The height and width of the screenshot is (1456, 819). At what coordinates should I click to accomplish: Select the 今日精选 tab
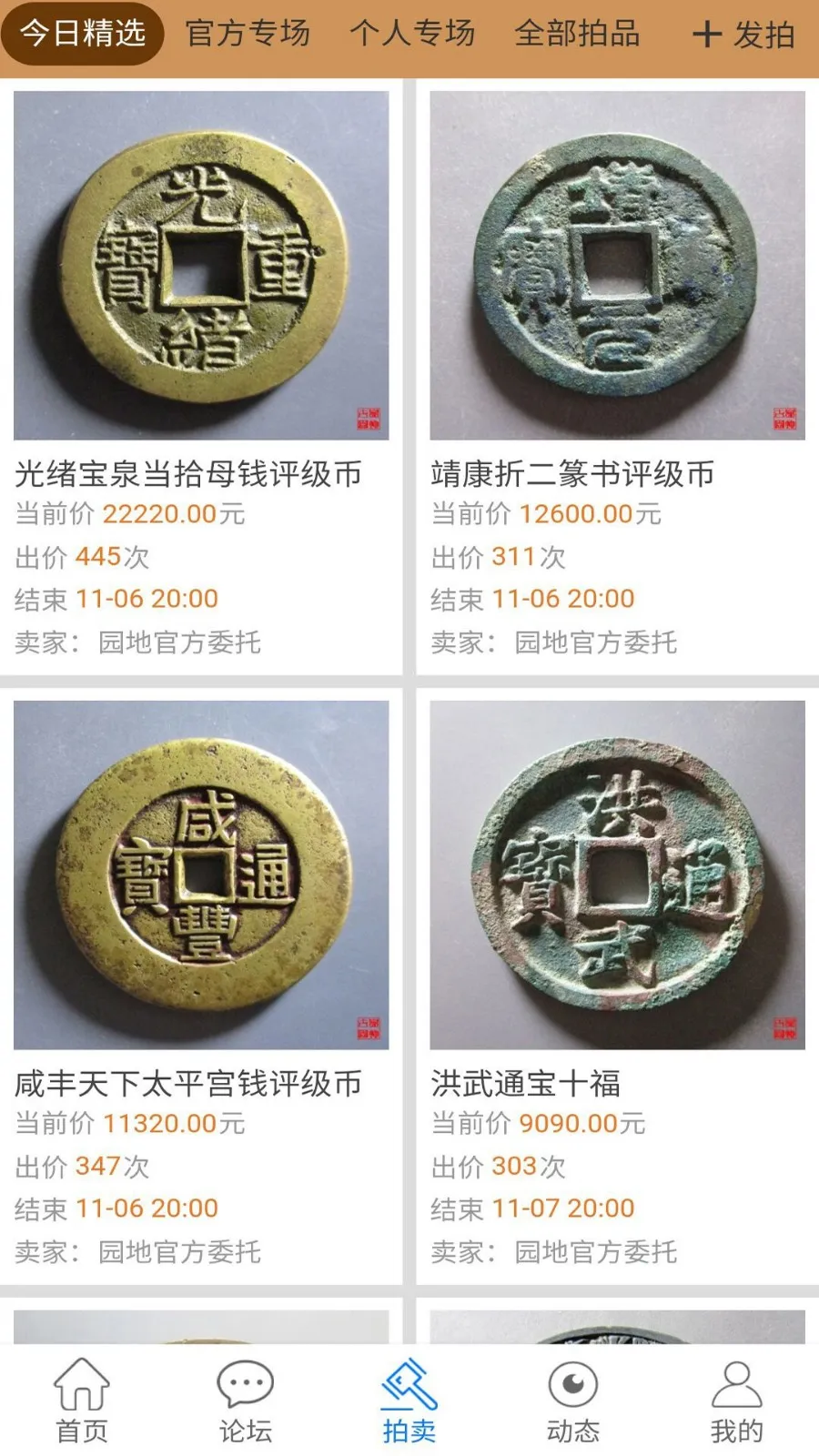83,34
